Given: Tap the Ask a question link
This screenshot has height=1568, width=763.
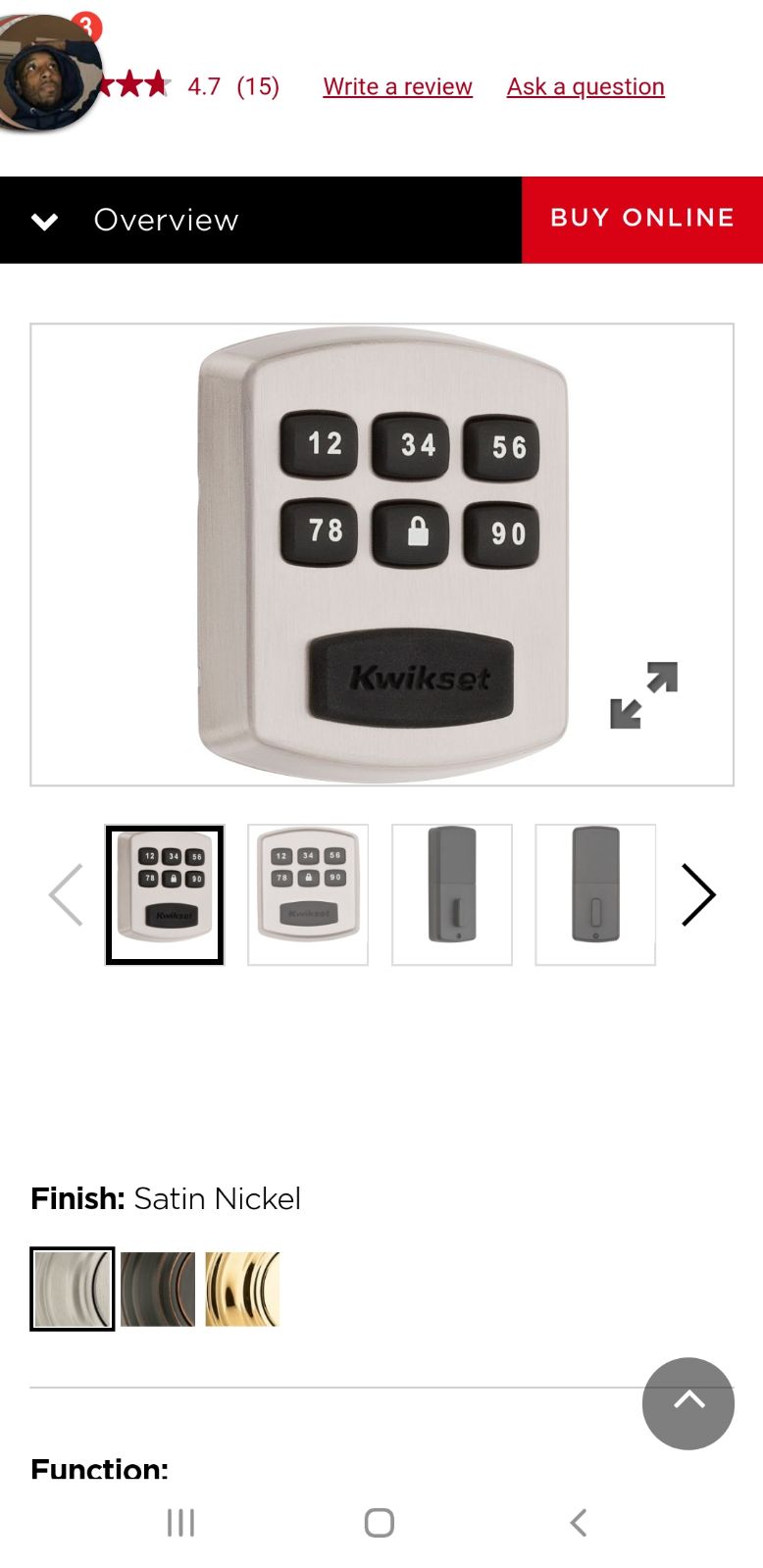Looking at the screenshot, I should pyautogui.click(x=585, y=86).
